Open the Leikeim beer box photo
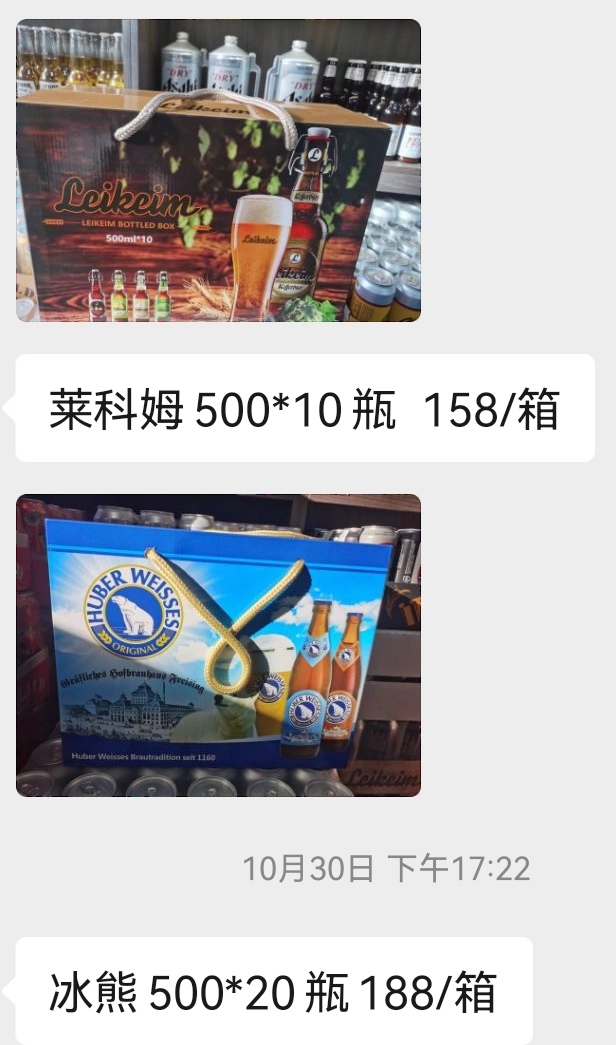 tap(218, 170)
